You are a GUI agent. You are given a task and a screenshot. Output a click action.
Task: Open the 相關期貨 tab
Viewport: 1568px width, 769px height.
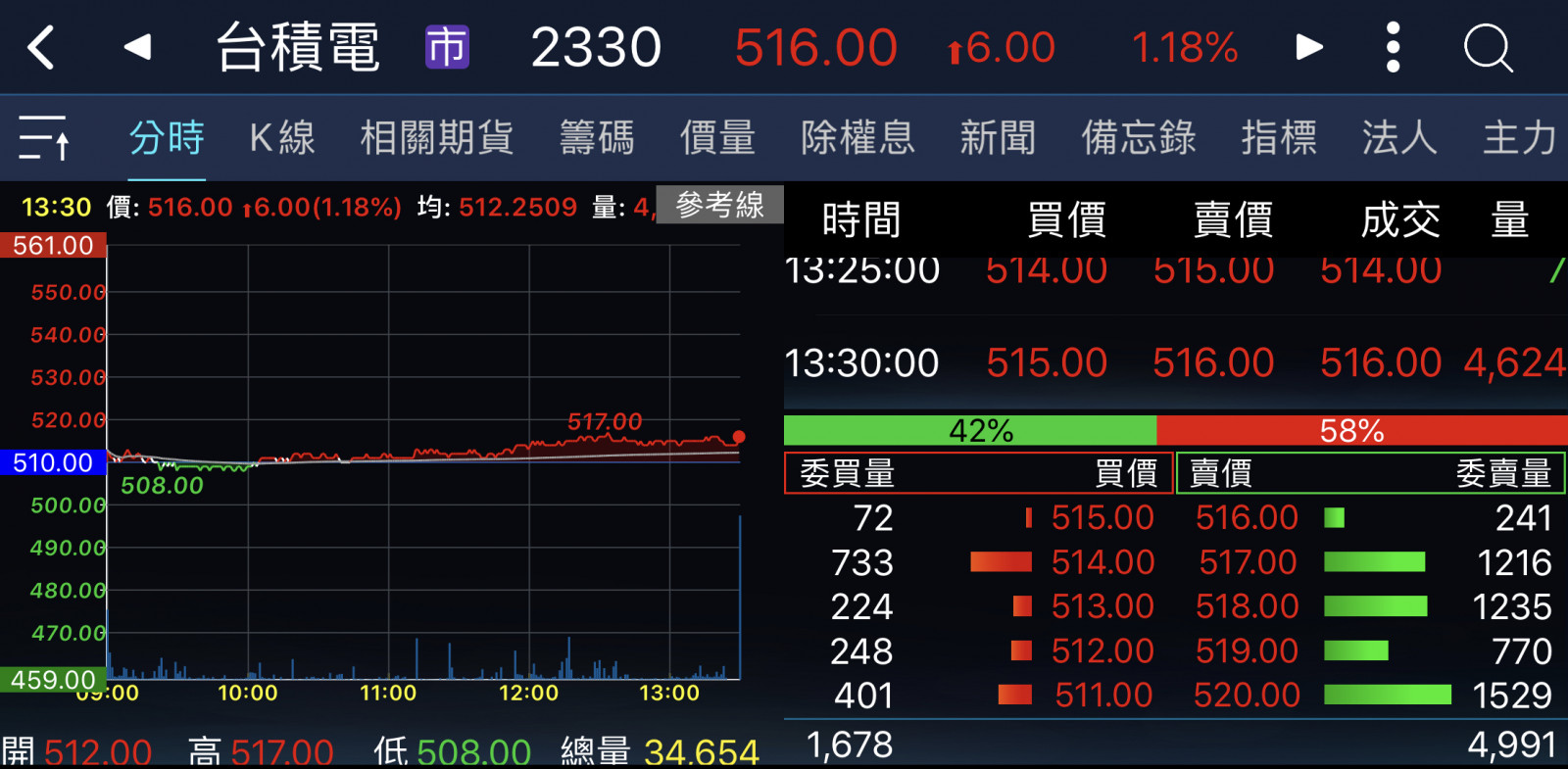437,137
